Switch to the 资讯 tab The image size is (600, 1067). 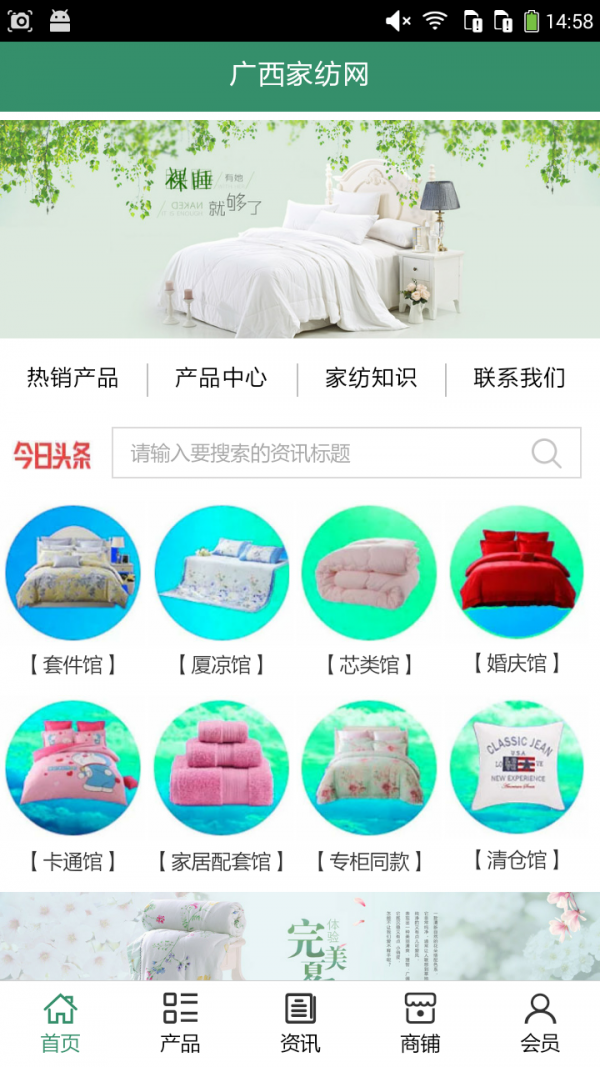300,1023
